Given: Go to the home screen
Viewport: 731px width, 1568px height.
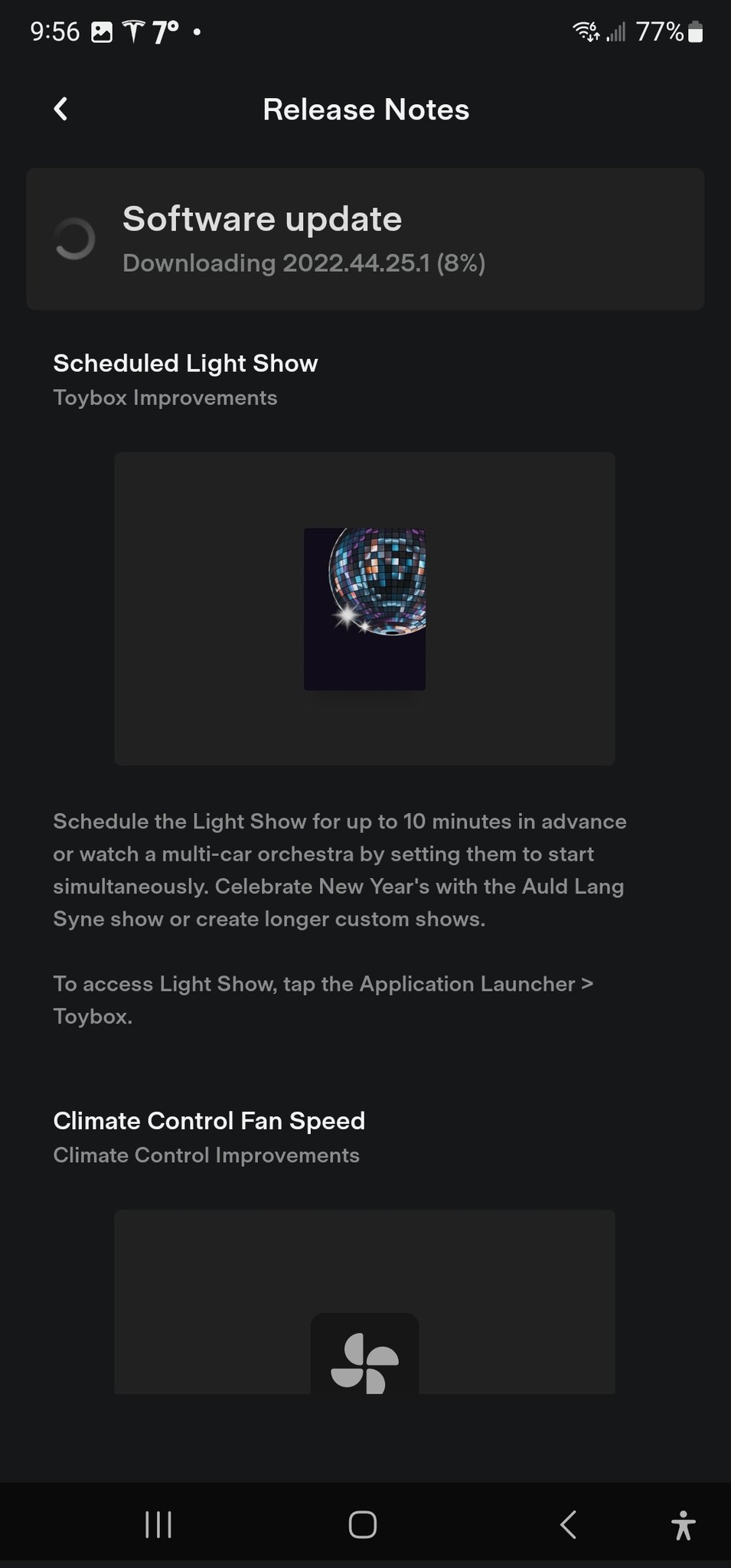Looking at the screenshot, I should (x=363, y=1524).
